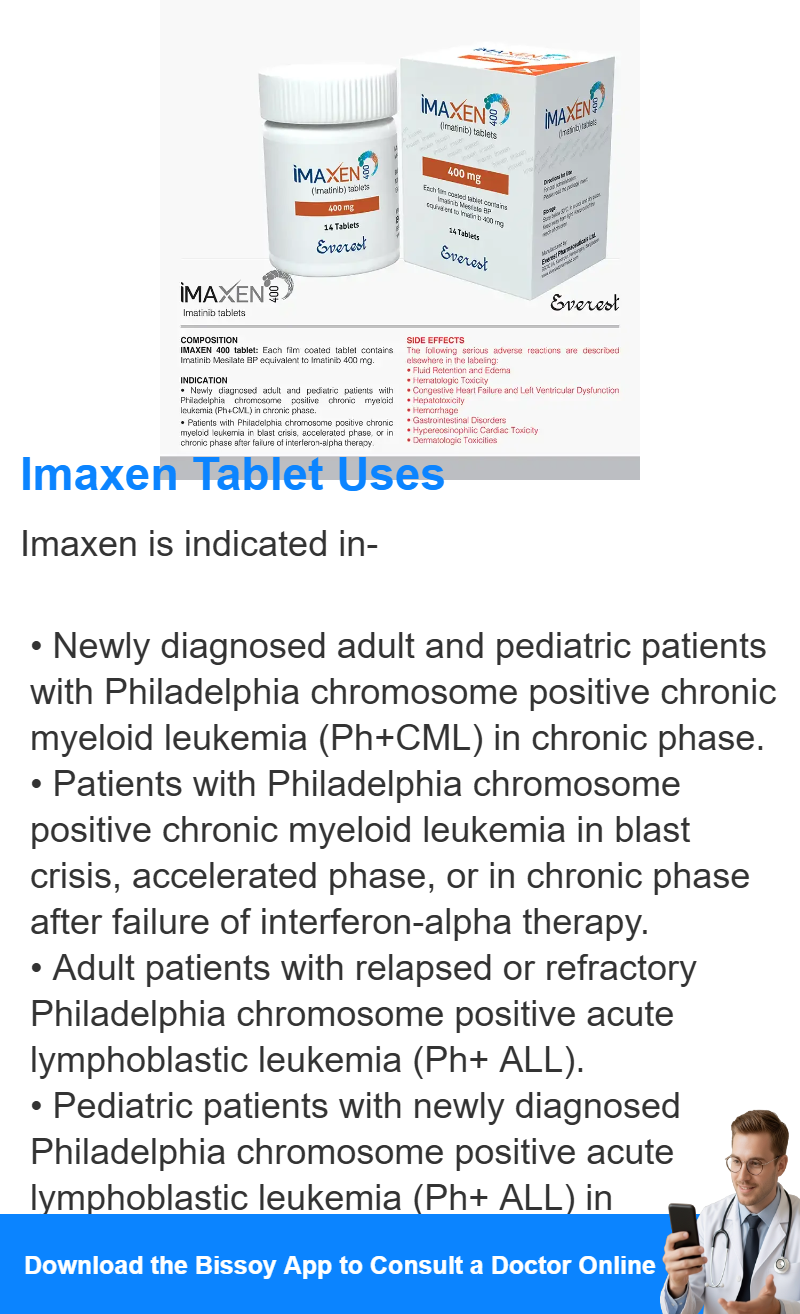Screen dimensions: 800x1314
Task: Tap the Download Bissoy App banner
Action: point(400,1264)
